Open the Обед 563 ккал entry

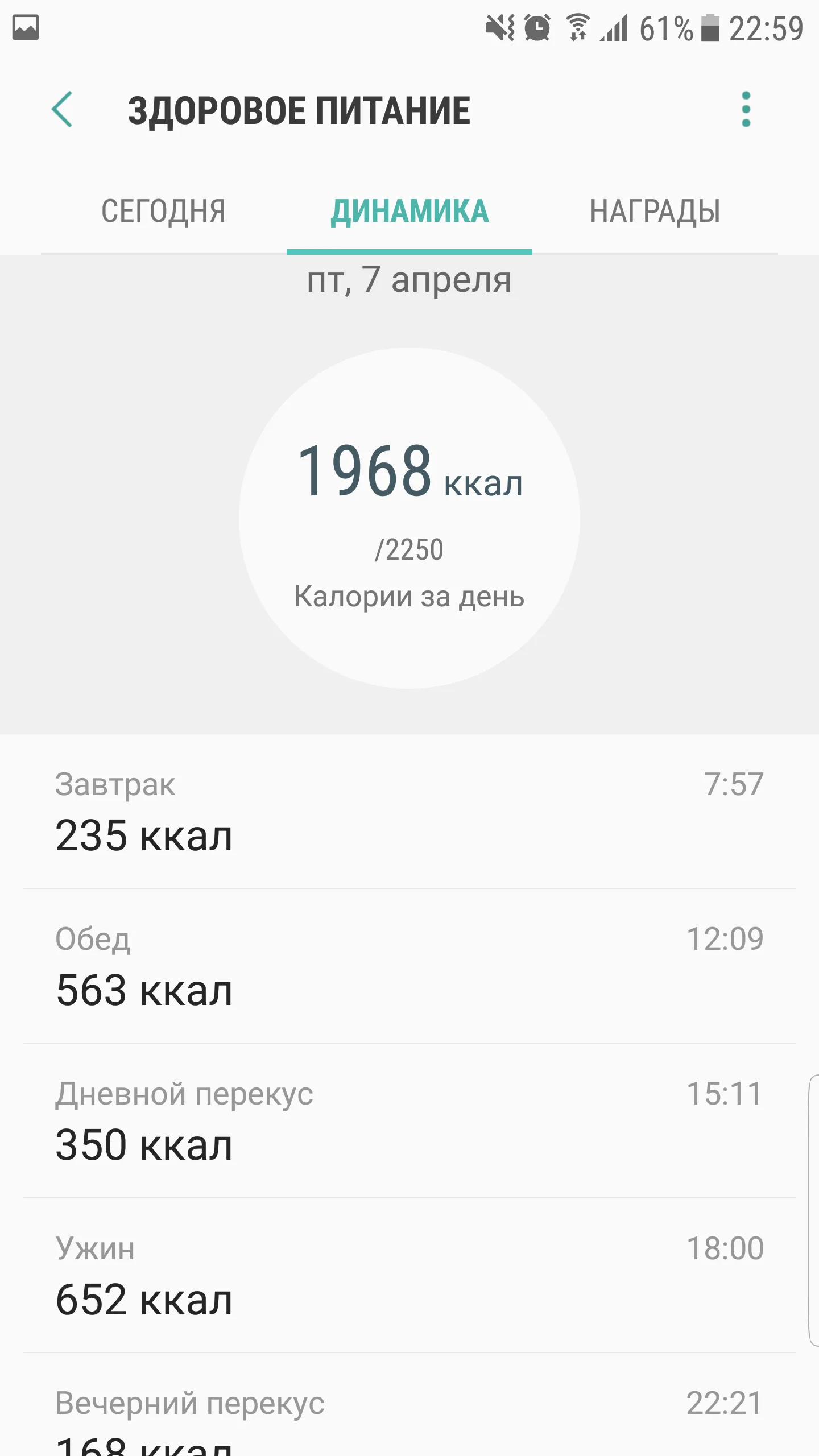(x=409, y=966)
